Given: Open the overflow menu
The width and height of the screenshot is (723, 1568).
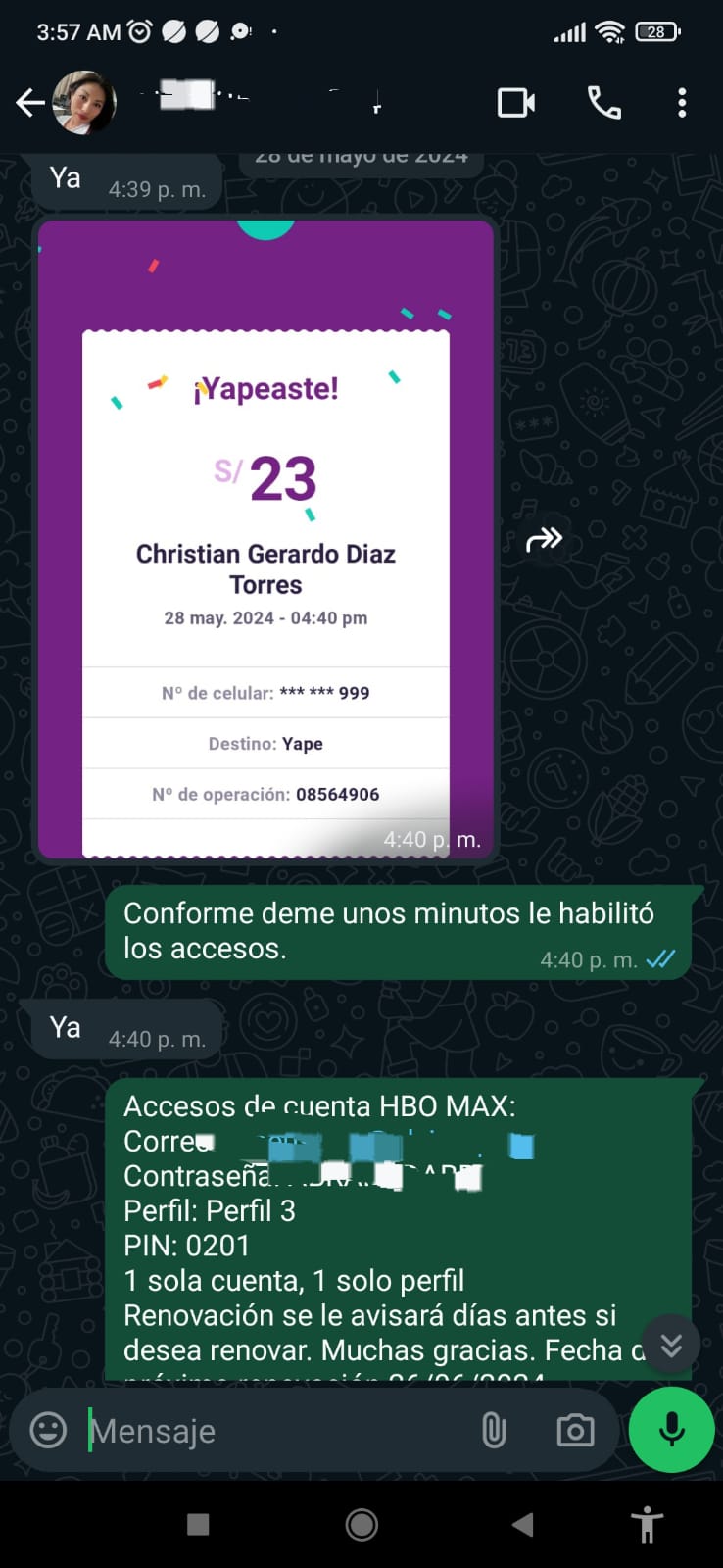Looking at the screenshot, I should [x=682, y=102].
